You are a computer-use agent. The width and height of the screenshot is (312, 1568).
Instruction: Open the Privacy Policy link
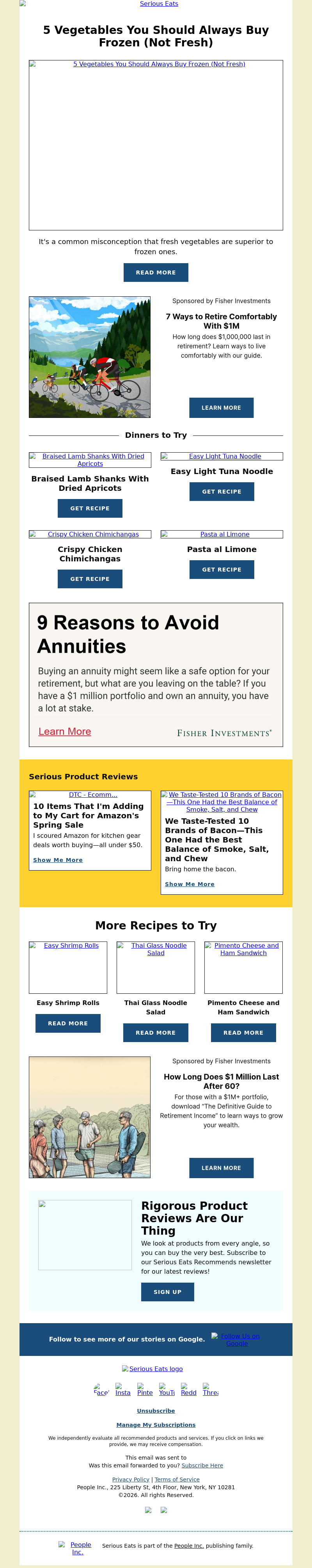click(130, 1479)
